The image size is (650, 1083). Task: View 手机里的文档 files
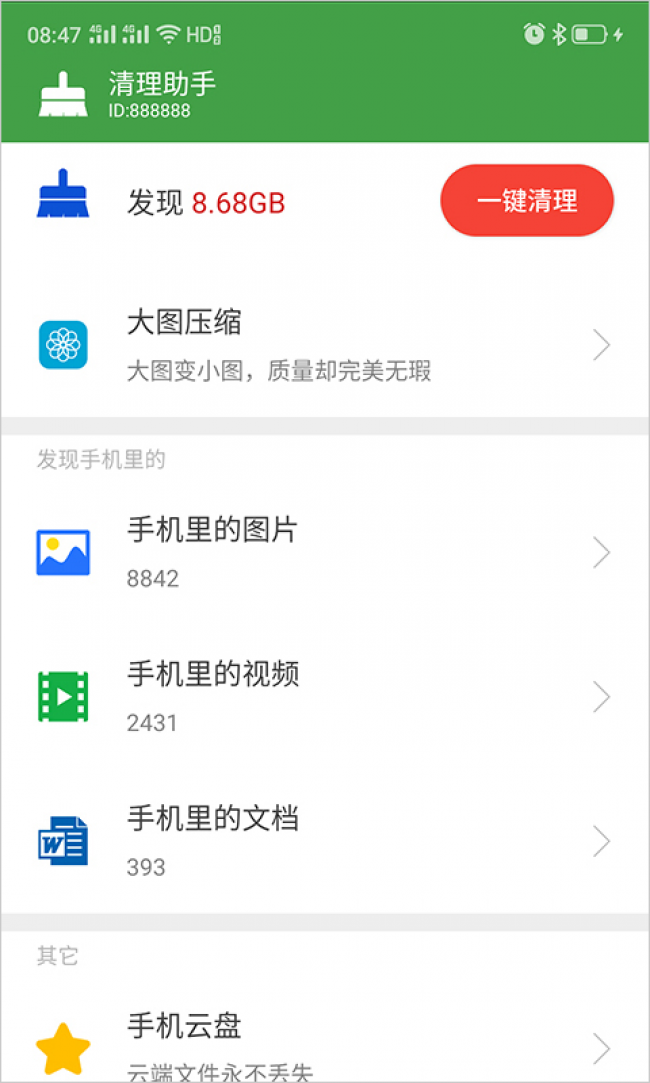pyautogui.click(x=324, y=841)
